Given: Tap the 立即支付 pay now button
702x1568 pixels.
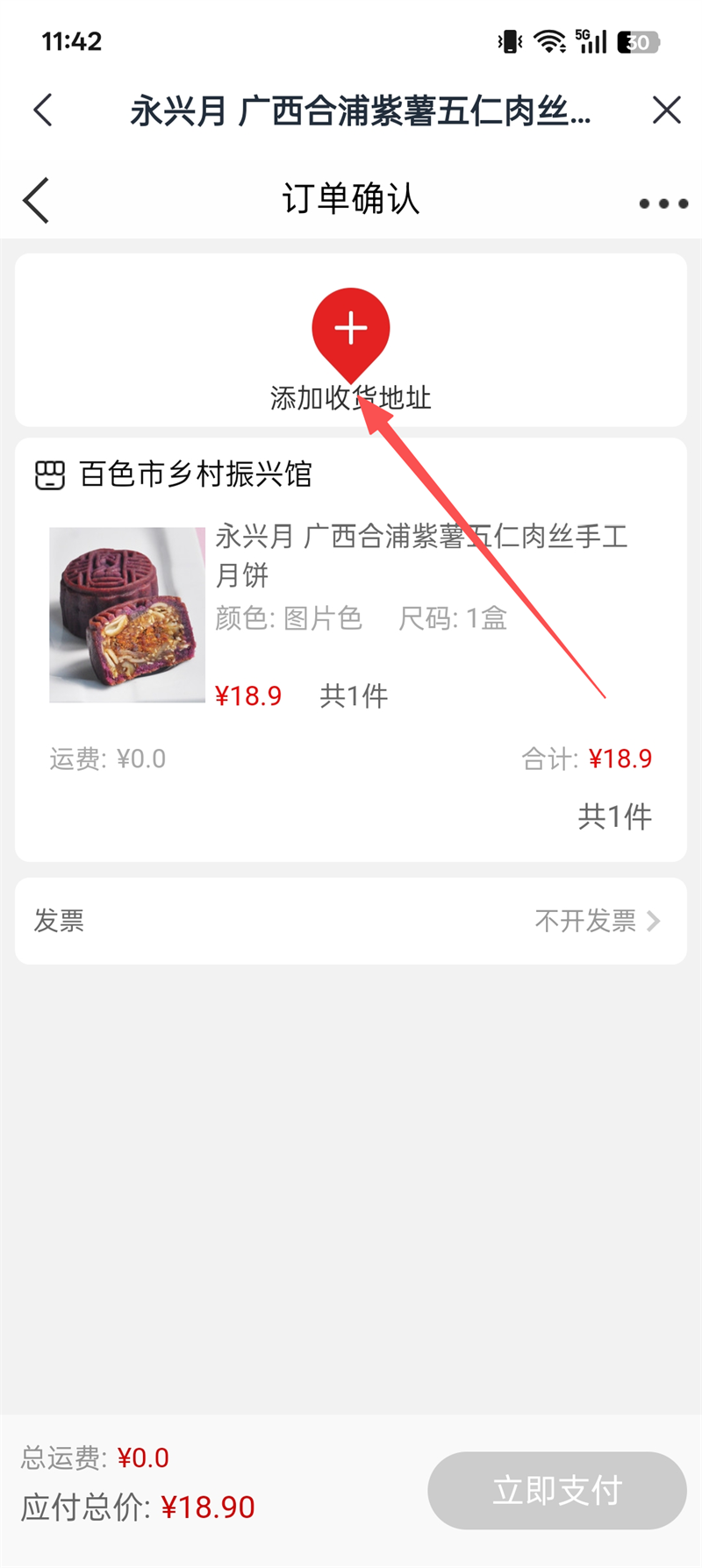Looking at the screenshot, I should 556,1490.
